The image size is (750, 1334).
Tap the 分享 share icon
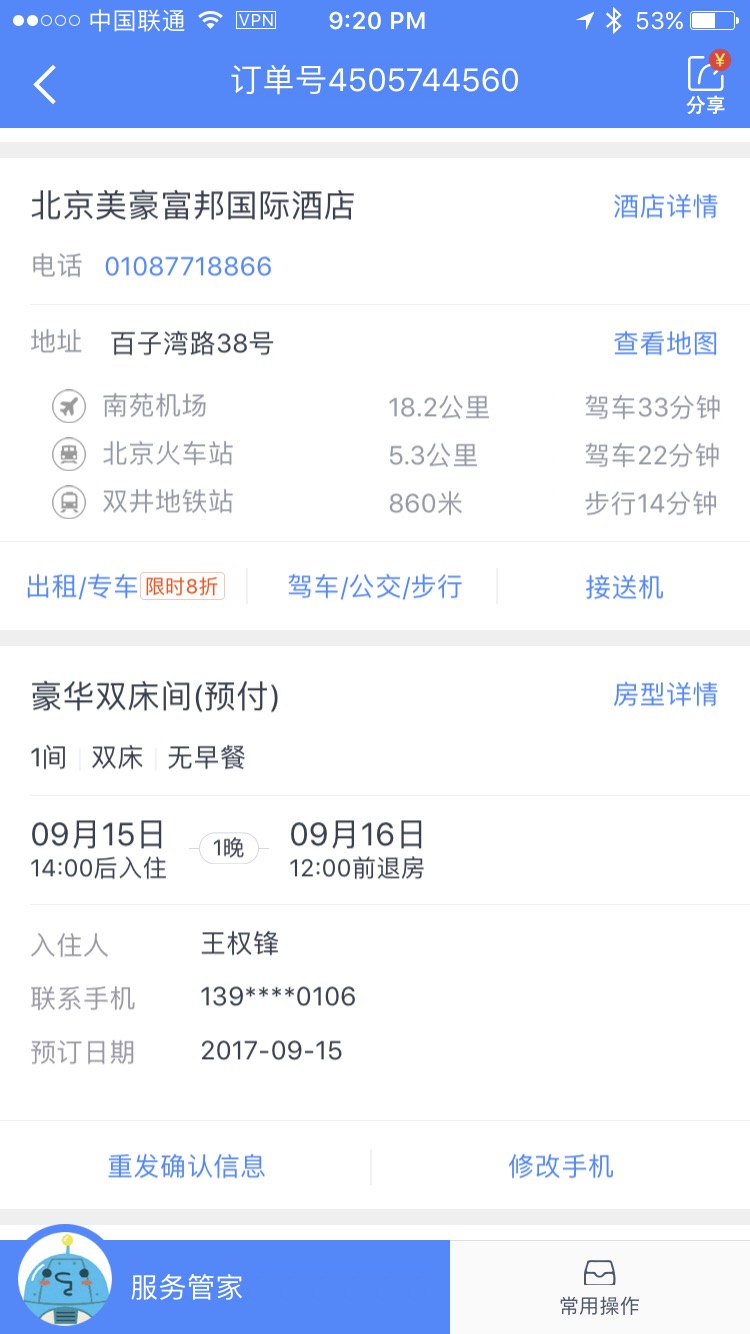pos(706,84)
